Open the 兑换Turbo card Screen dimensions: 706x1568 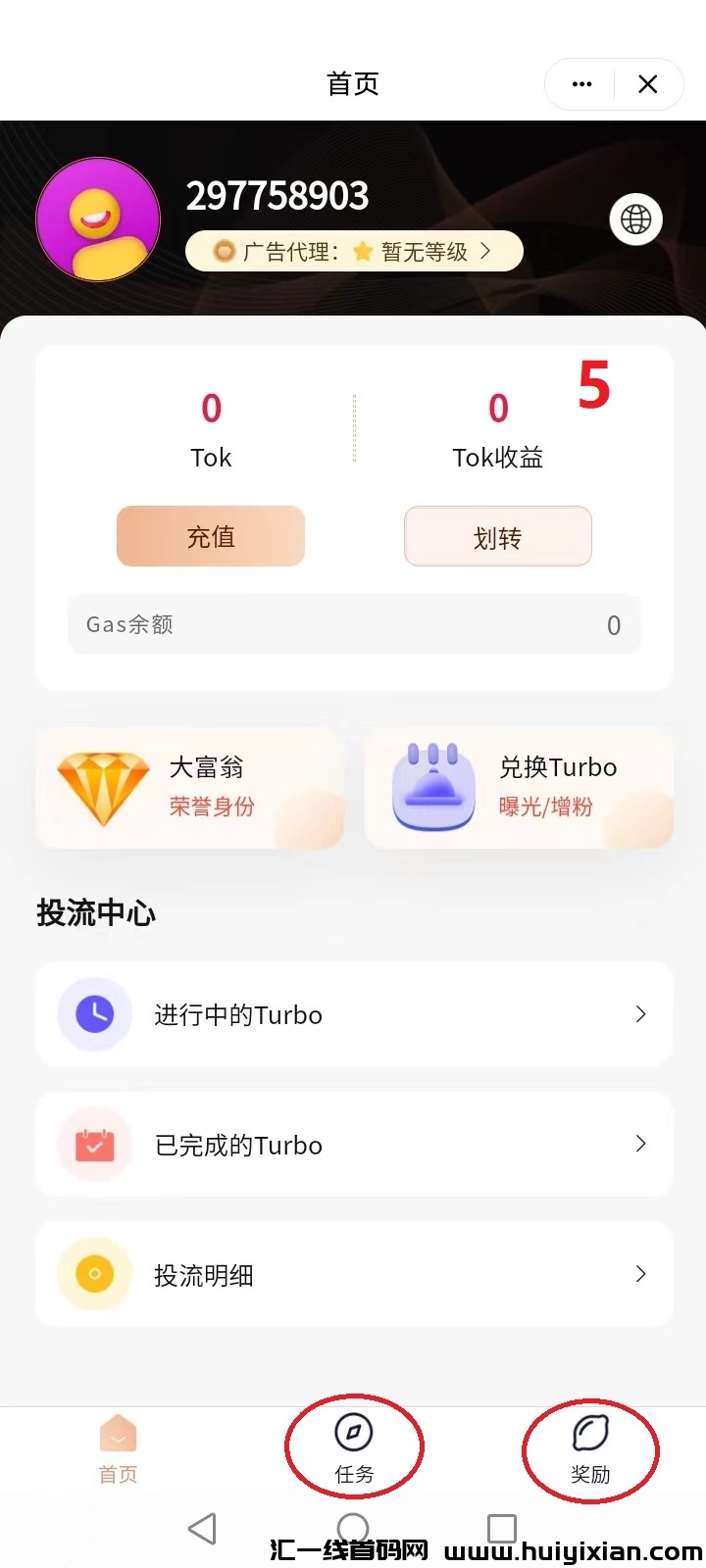pos(519,786)
